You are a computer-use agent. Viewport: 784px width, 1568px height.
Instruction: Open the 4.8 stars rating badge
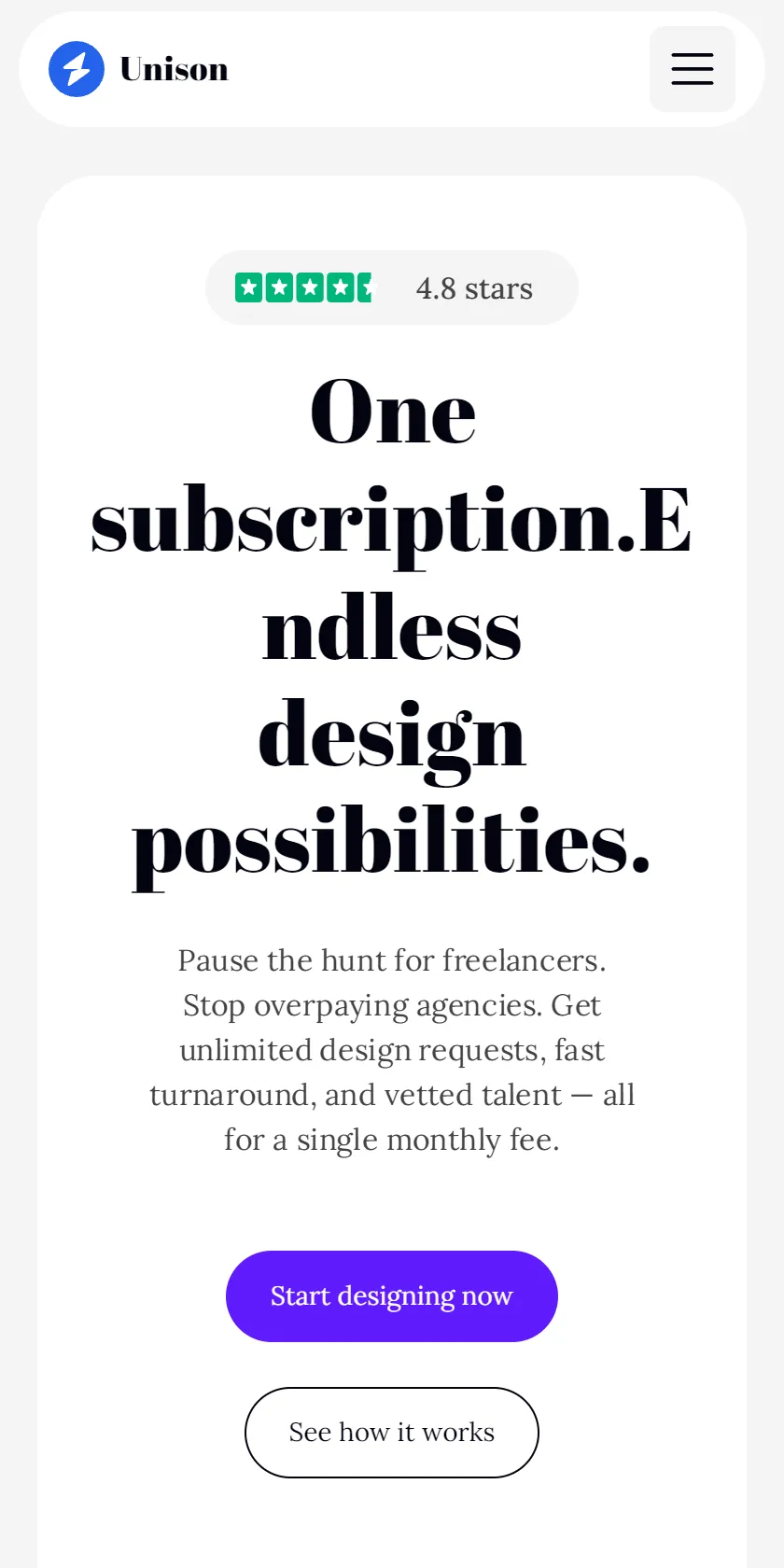(x=392, y=287)
